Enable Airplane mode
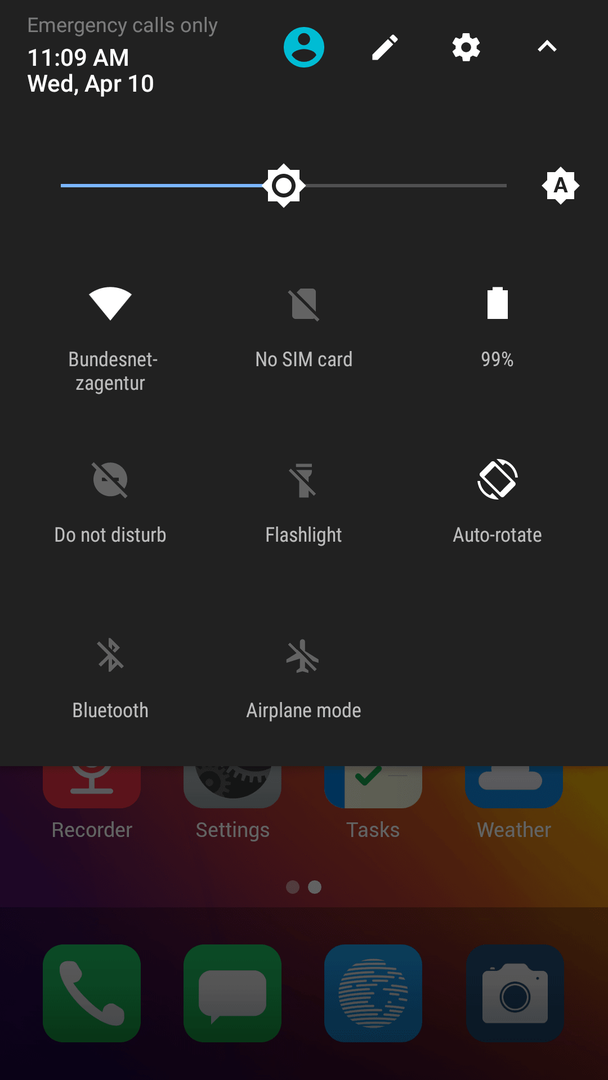The image size is (608, 1080). click(304, 679)
